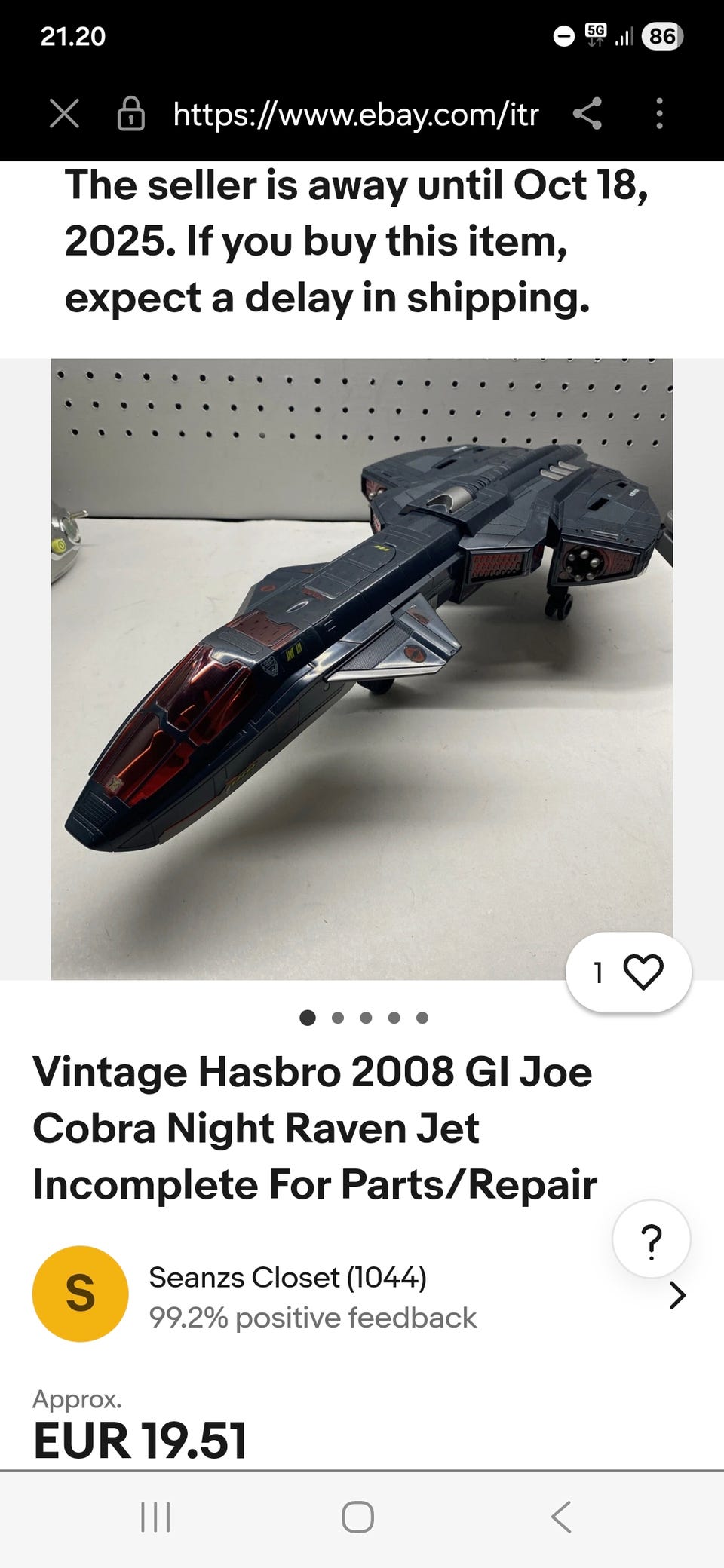Share this eBay listing link

pyautogui.click(x=587, y=114)
